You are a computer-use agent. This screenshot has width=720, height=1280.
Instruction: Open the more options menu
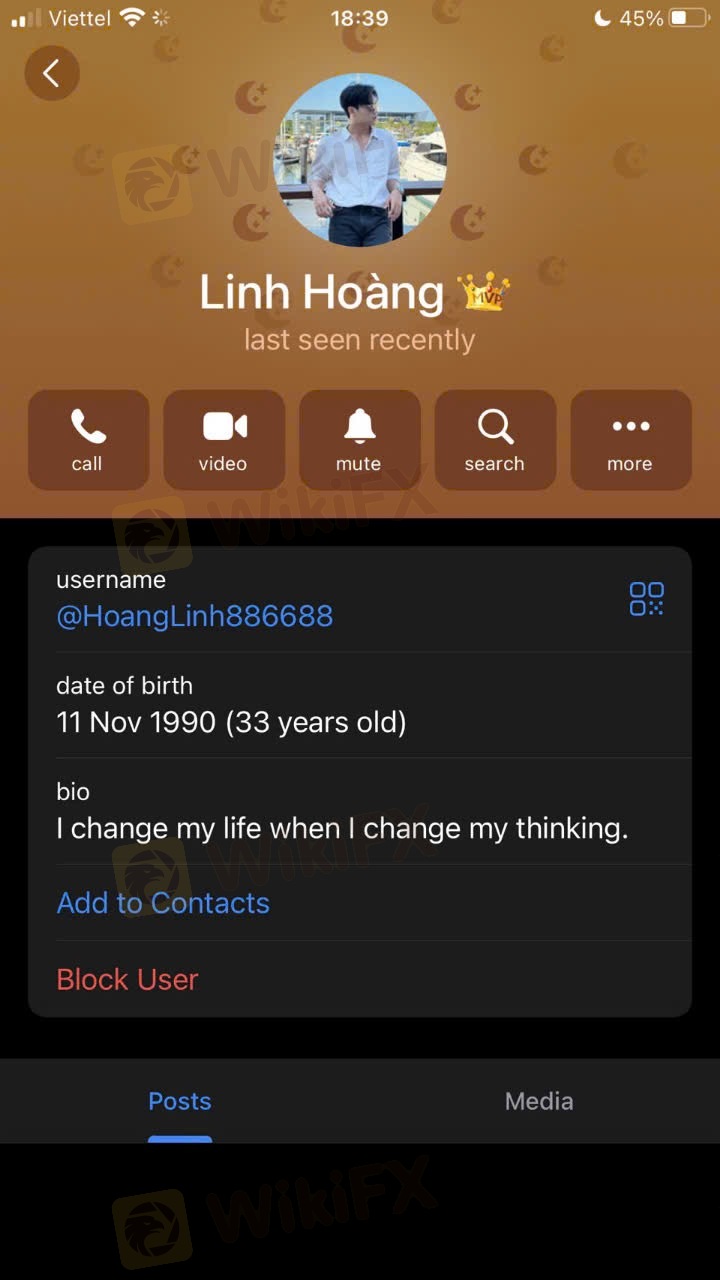[631, 440]
